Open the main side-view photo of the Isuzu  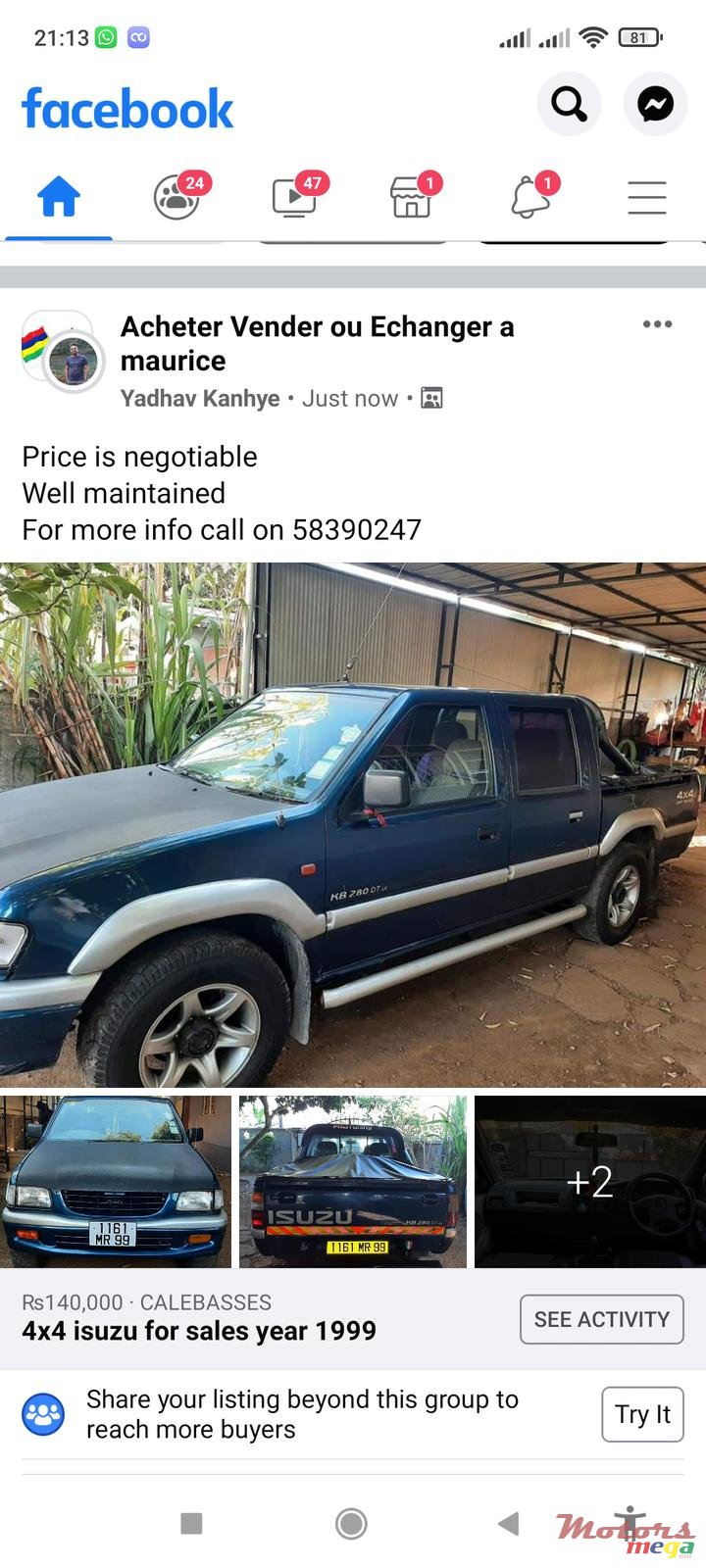(x=353, y=823)
